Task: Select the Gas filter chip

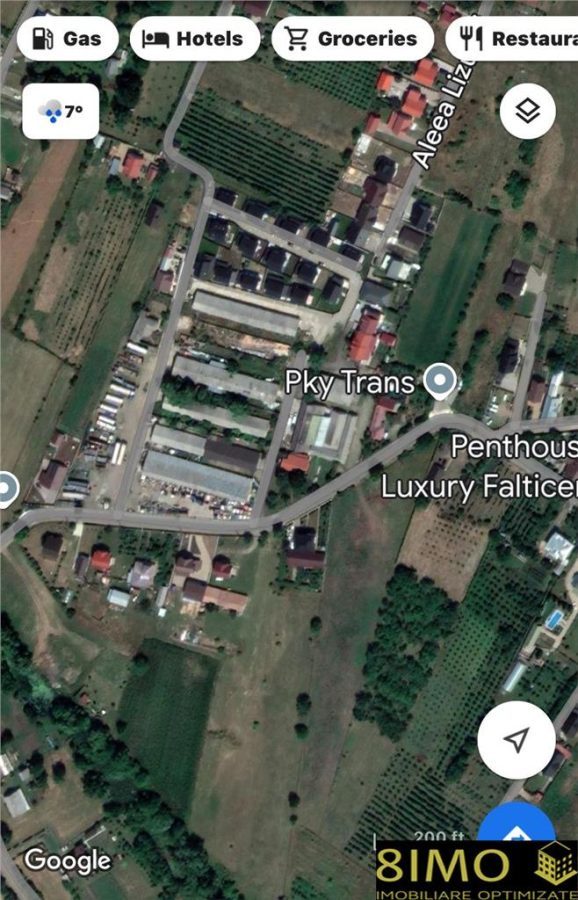Action: [68, 38]
